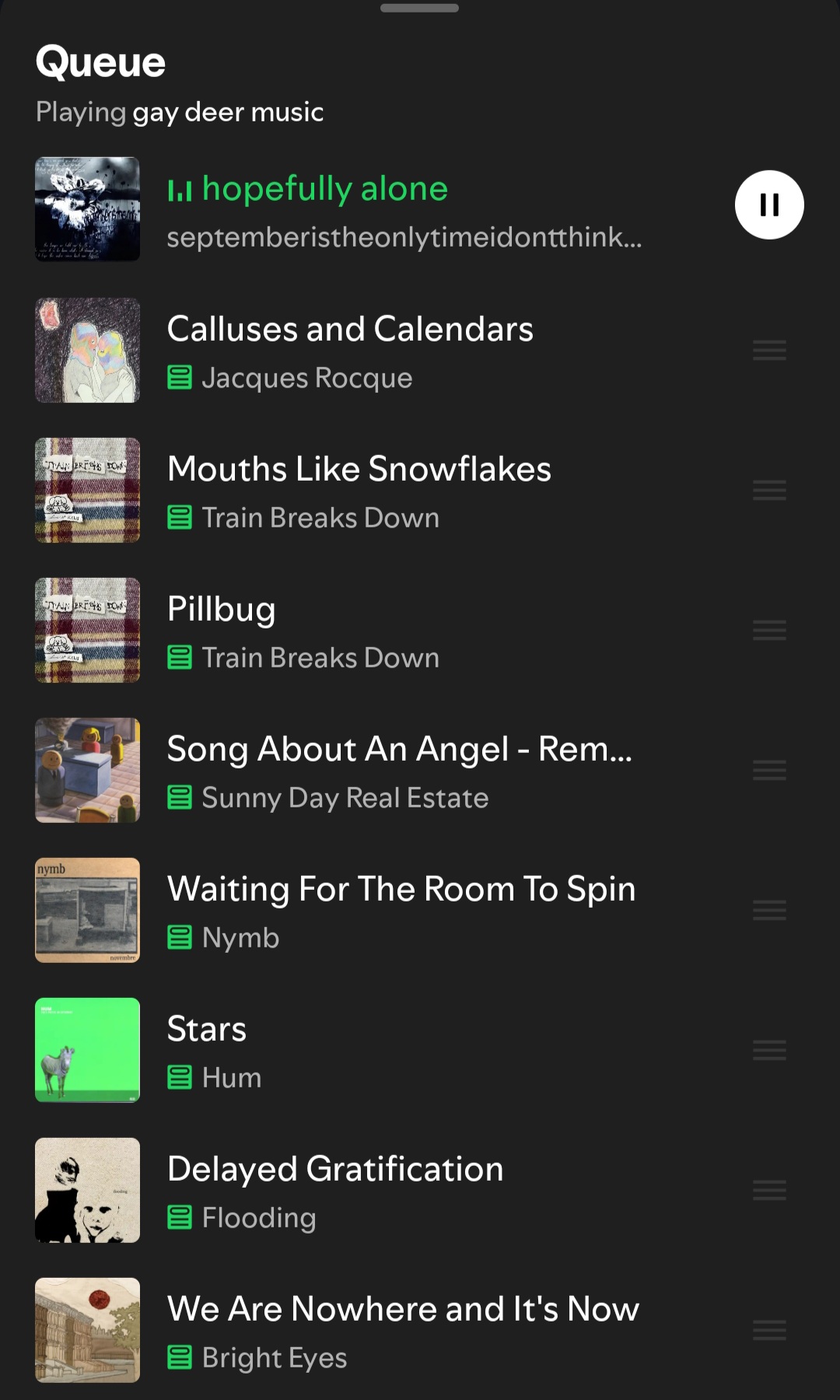Play We Are Nowhere and It's Now

click(403, 1310)
